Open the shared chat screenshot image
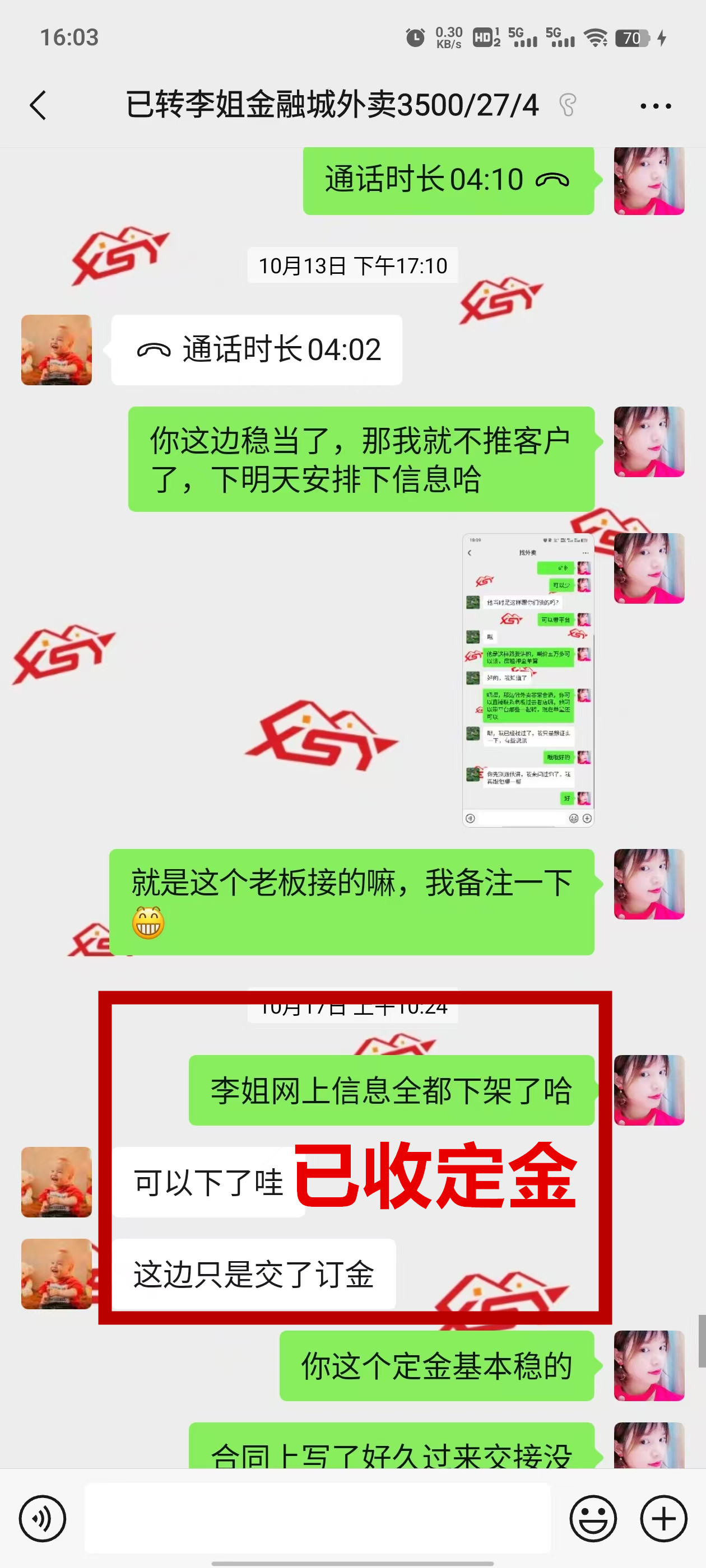 [x=527, y=679]
